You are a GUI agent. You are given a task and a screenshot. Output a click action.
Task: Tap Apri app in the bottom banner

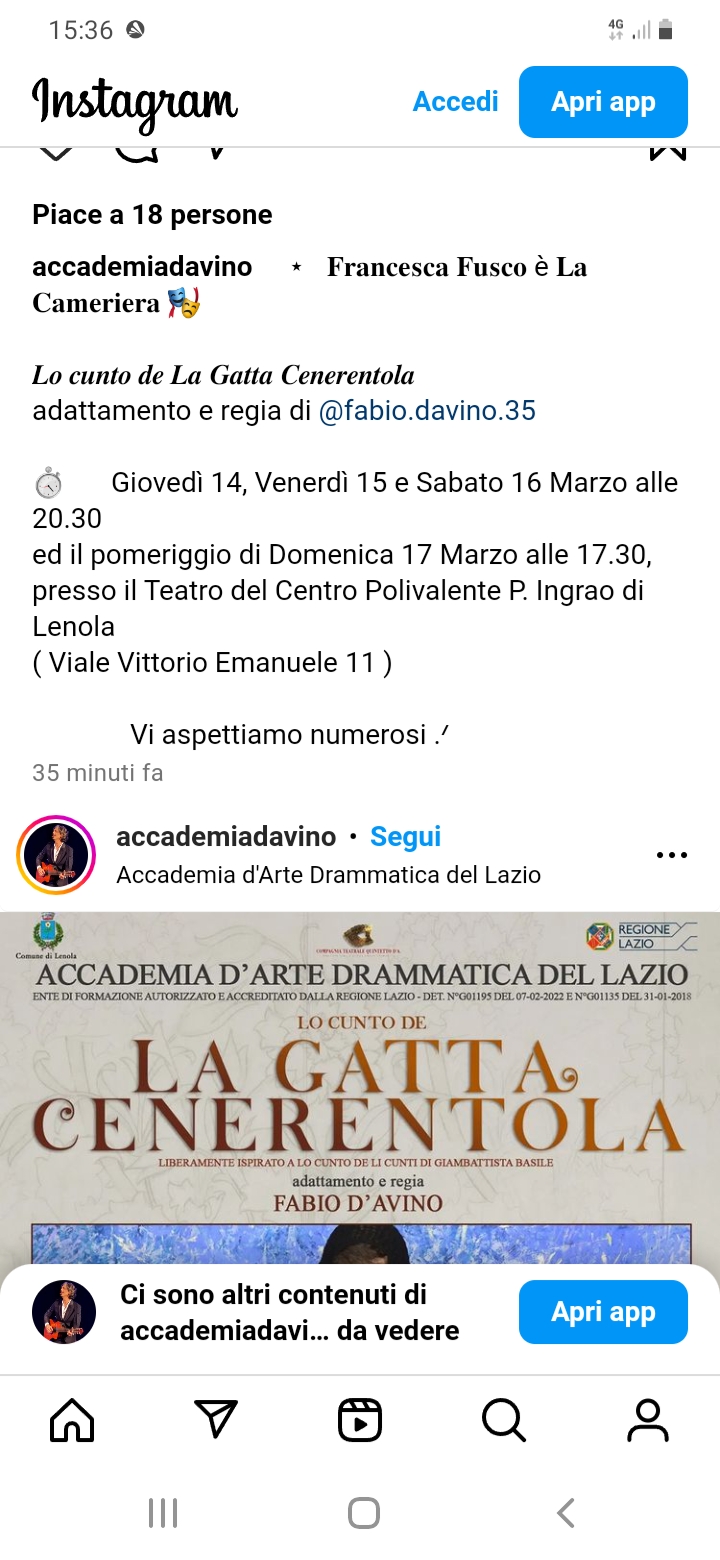[x=603, y=1312]
